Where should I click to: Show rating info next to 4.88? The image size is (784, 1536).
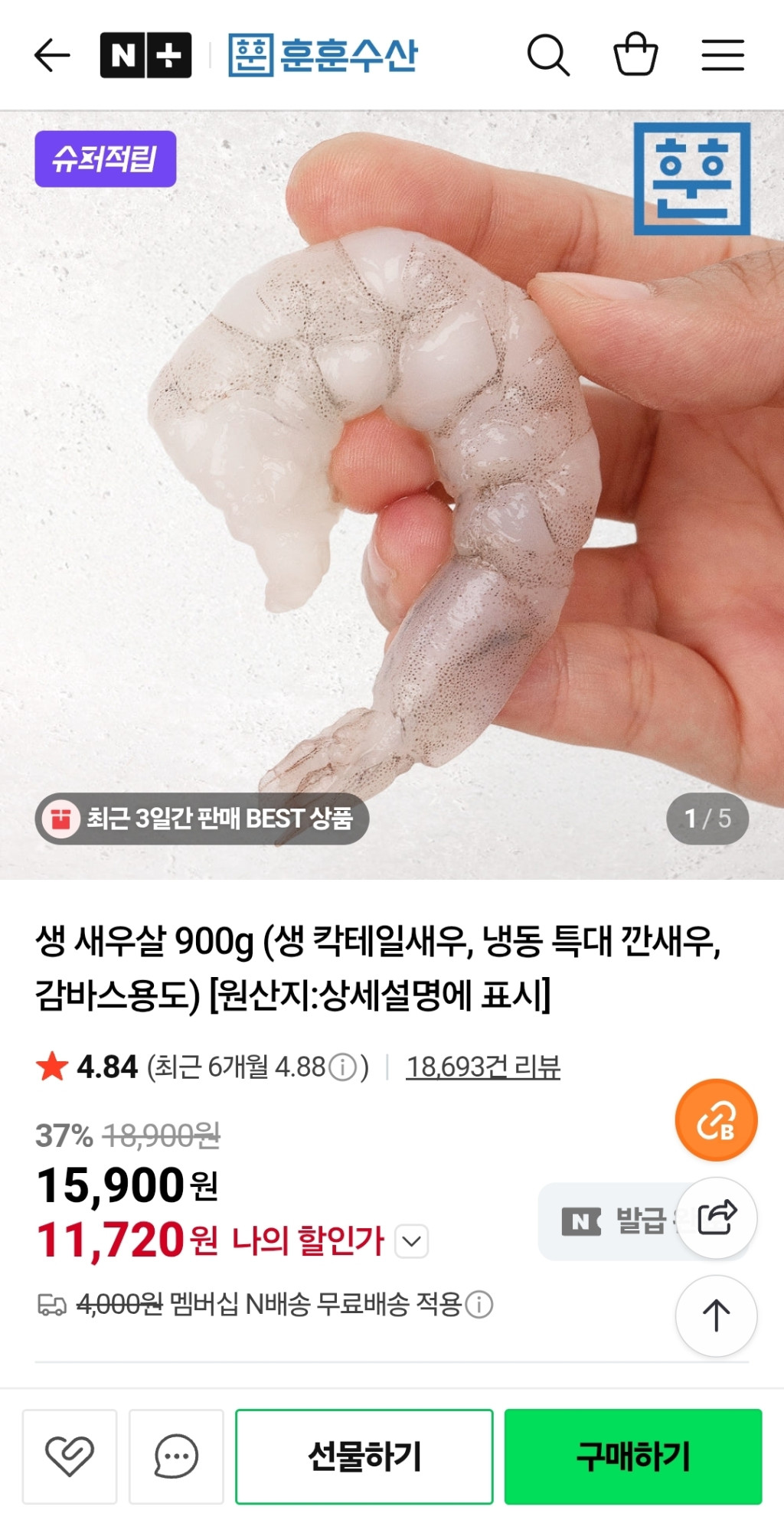[x=343, y=1067]
